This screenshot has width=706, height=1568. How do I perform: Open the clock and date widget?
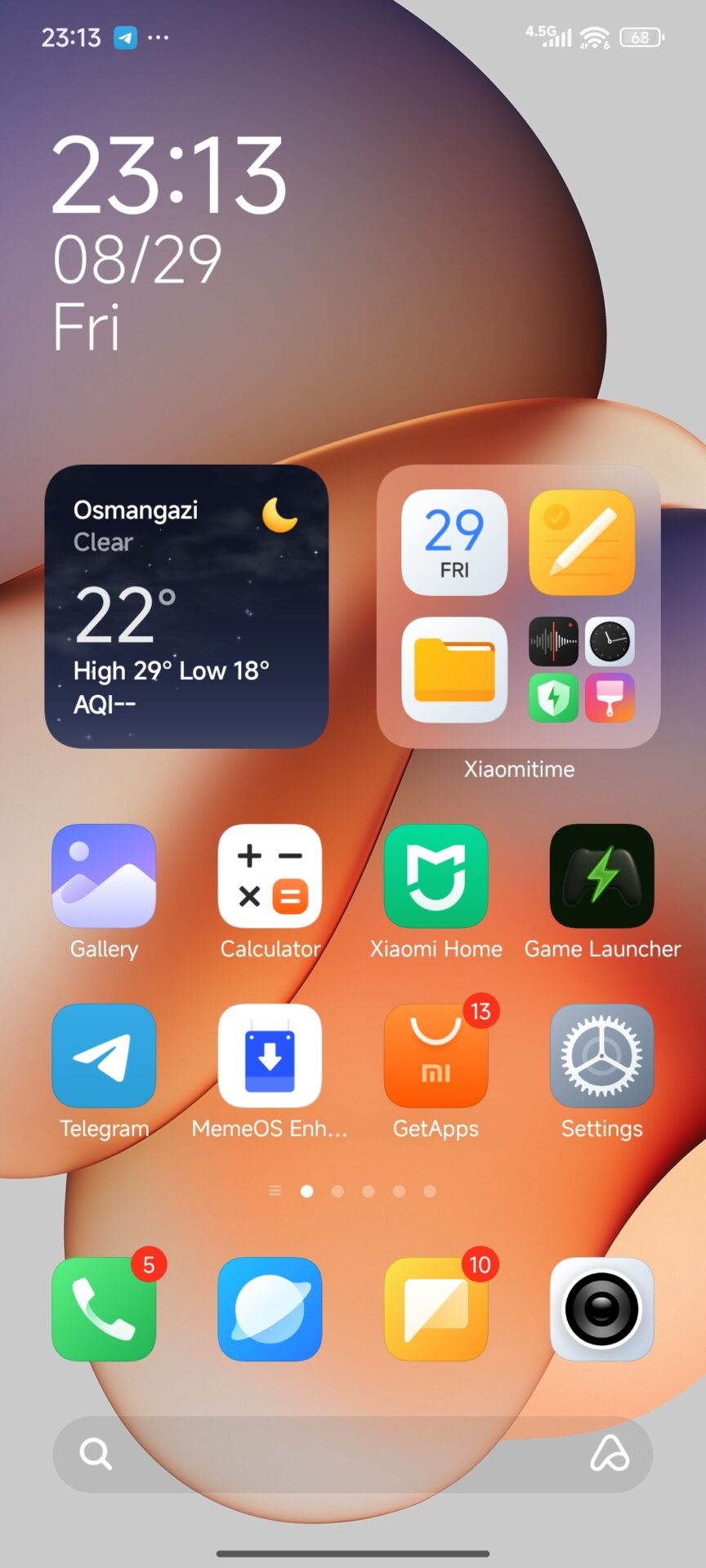169,243
